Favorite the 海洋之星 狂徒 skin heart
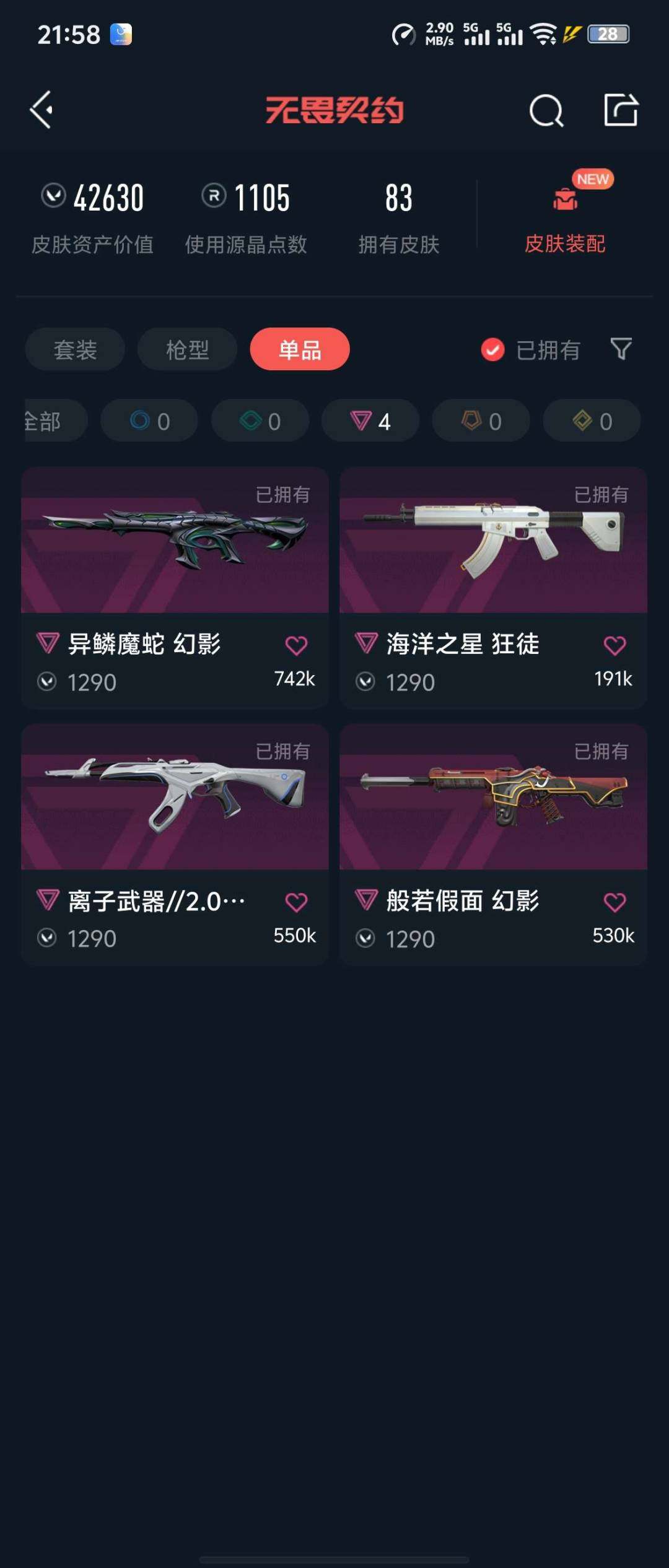The height and width of the screenshot is (1568, 669). coord(615,644)
